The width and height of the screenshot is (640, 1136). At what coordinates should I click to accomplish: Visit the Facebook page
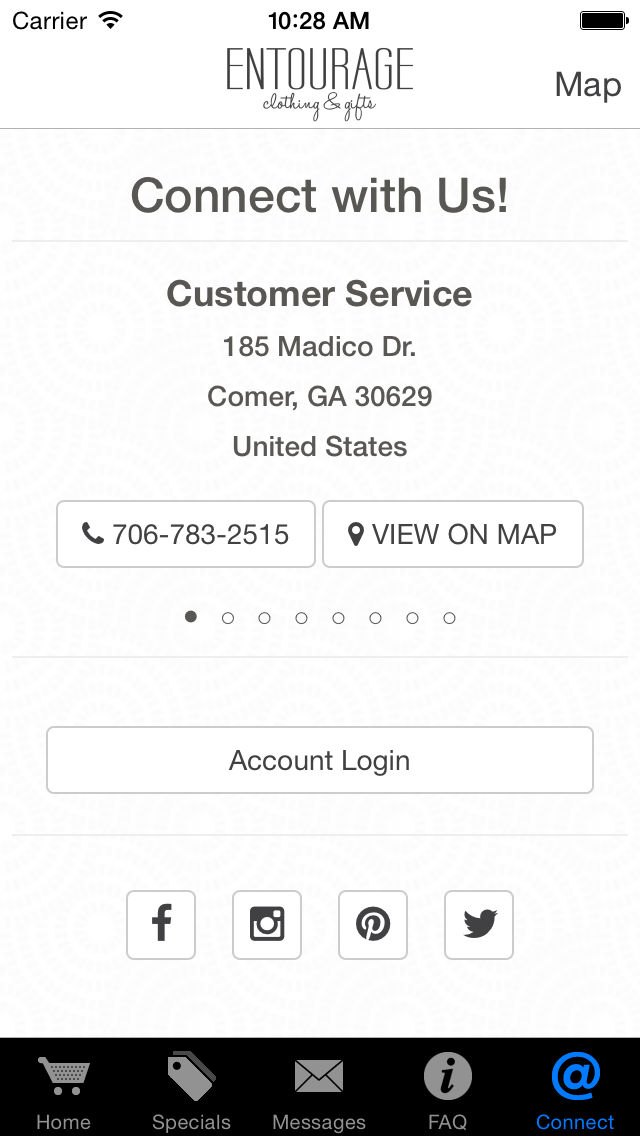[x=161, y=924]
